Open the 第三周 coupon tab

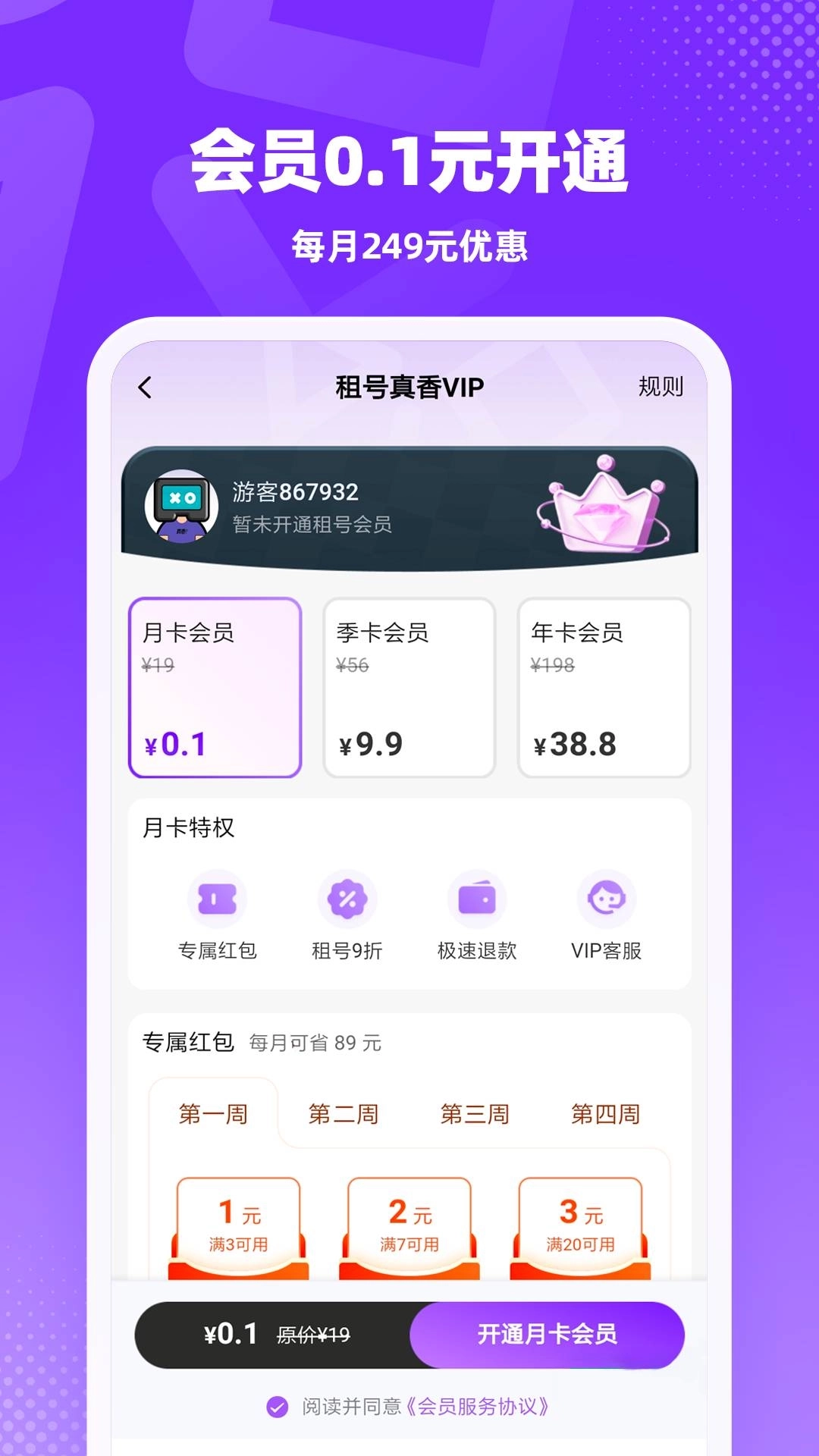(x=475, y=1114)
